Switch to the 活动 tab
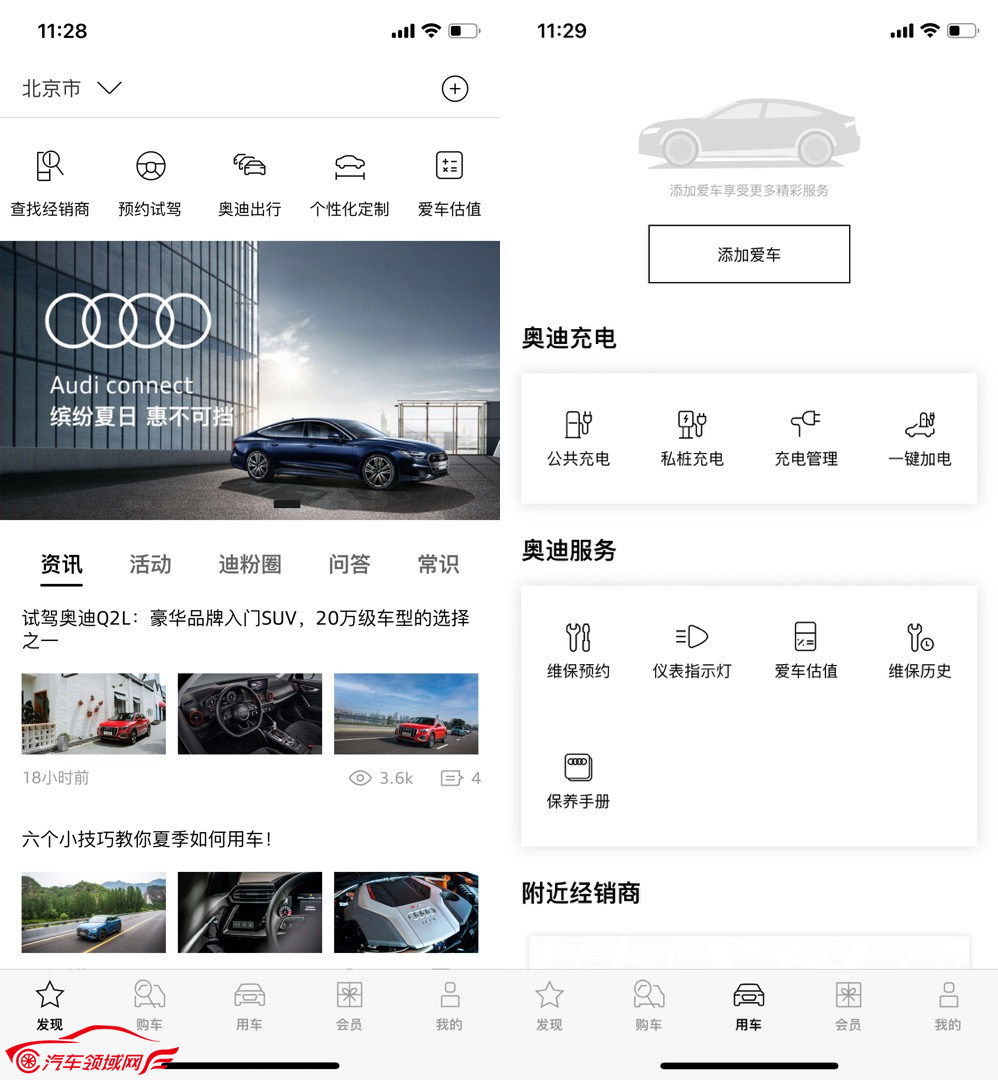The image size is (998, 1080). [x=150, y=565]
